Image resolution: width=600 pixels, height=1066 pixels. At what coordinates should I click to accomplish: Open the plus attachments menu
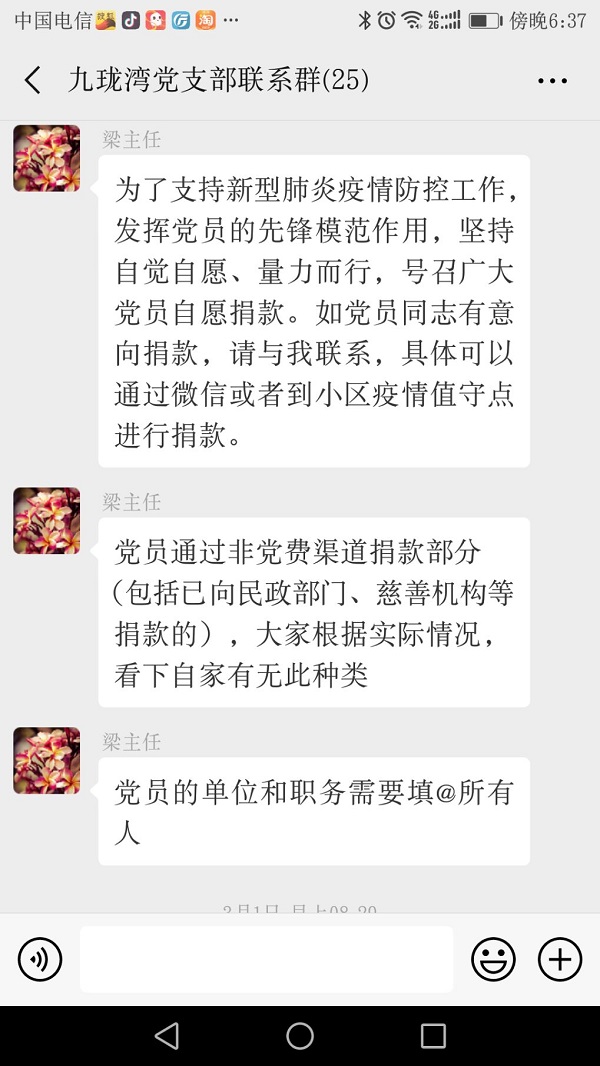coord(560,960)
